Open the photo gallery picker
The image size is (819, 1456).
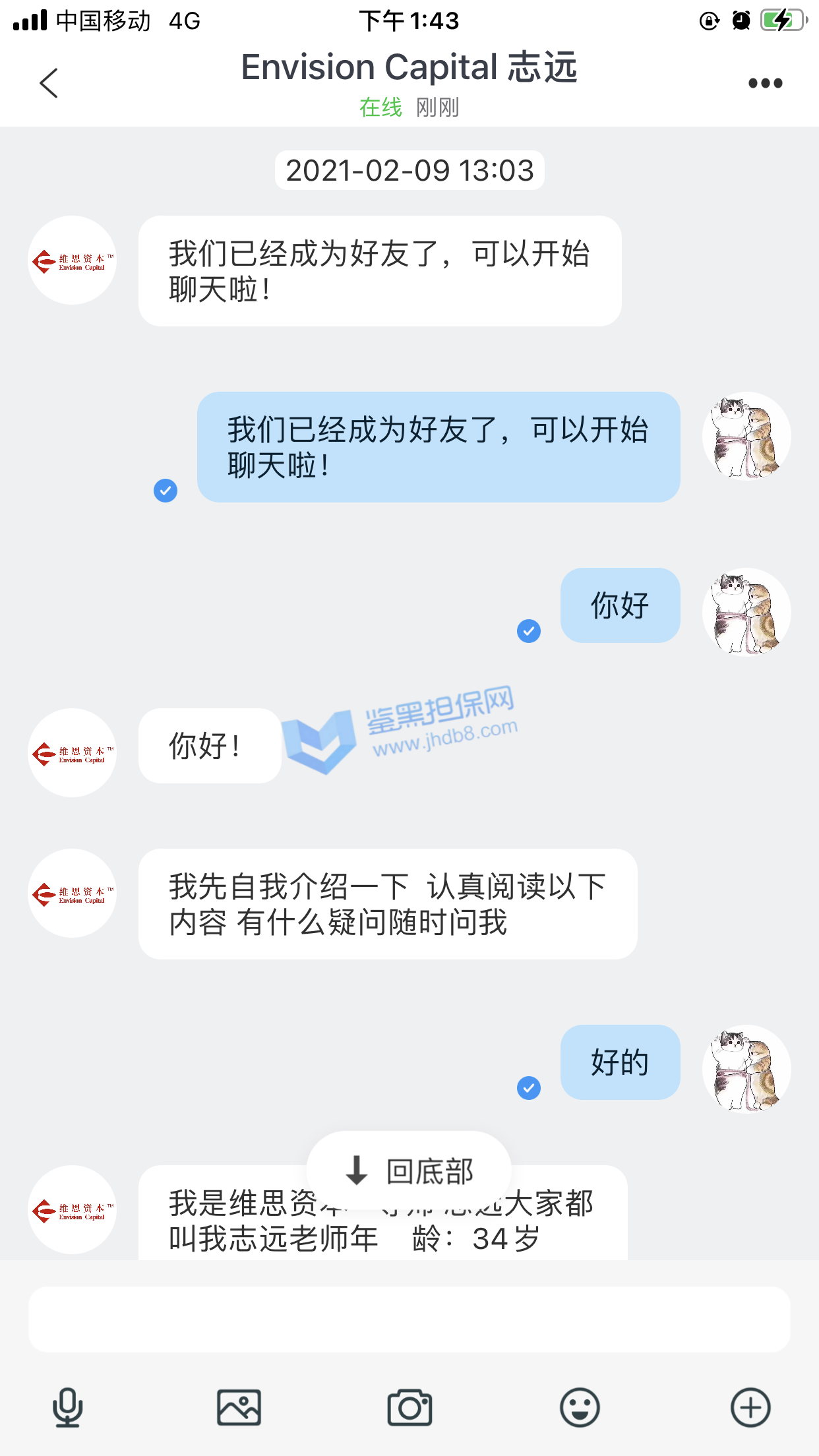point(239,1407)
